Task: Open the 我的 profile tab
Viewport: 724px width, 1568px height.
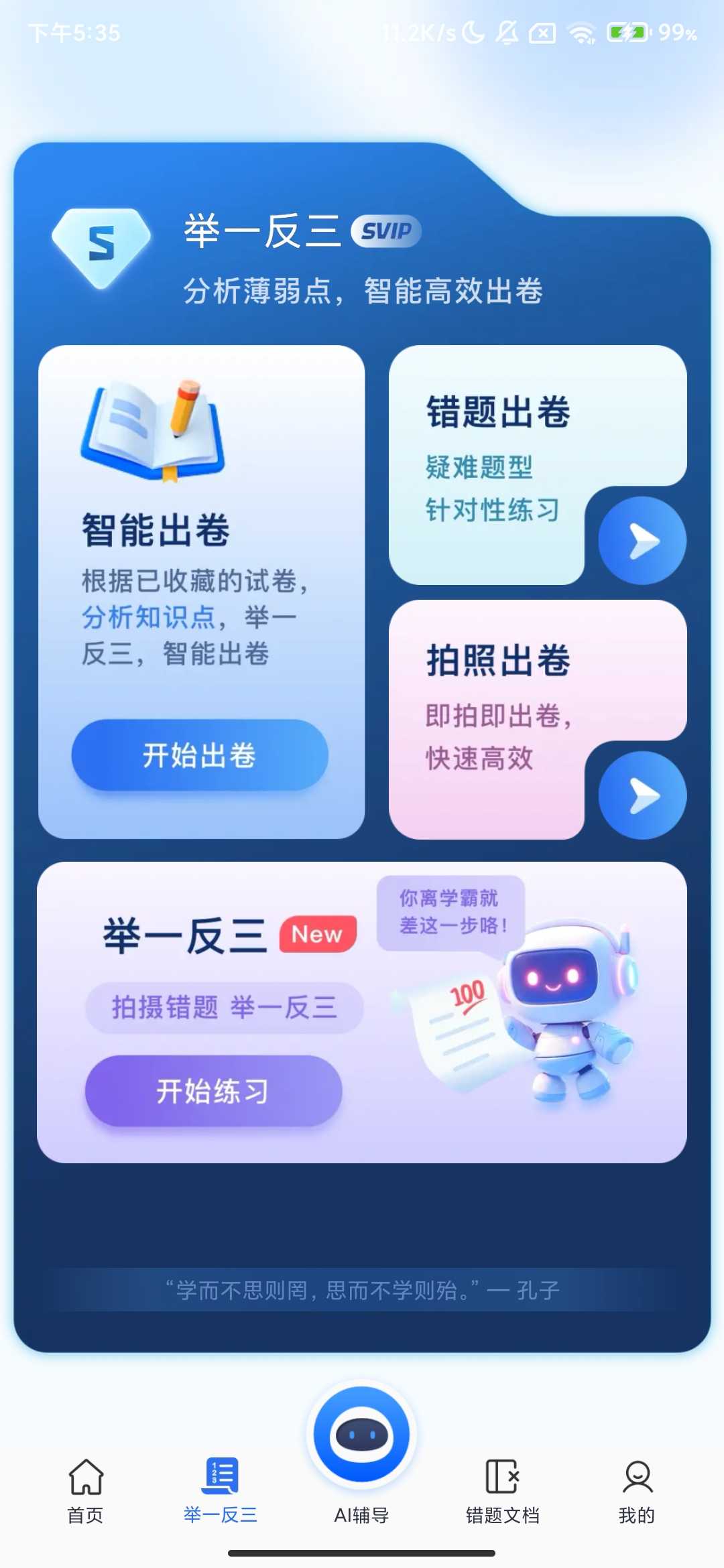Action: [x=637, y=1489]
